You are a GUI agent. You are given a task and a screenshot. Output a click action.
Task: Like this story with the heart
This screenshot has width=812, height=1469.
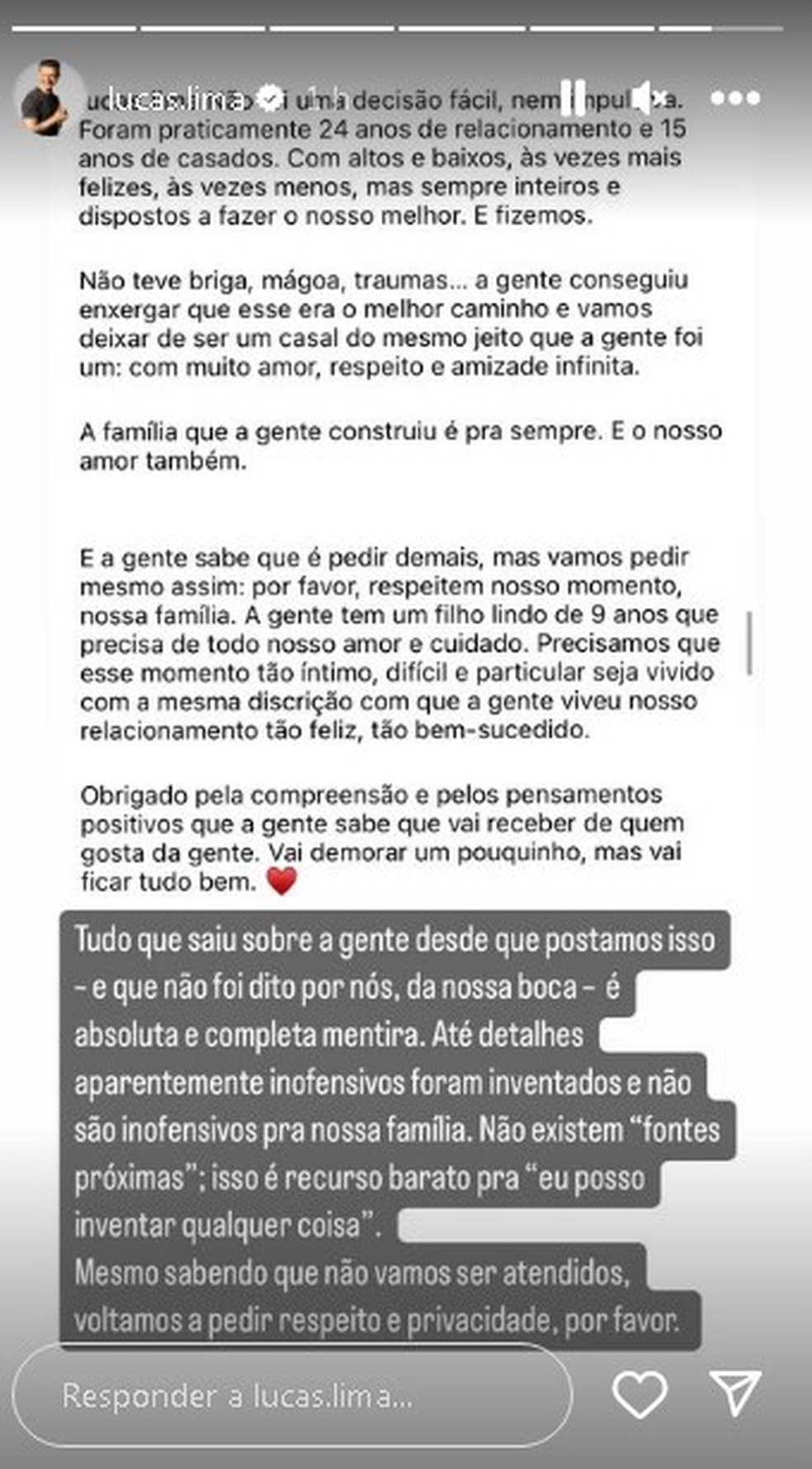[x=640, y=1394]
